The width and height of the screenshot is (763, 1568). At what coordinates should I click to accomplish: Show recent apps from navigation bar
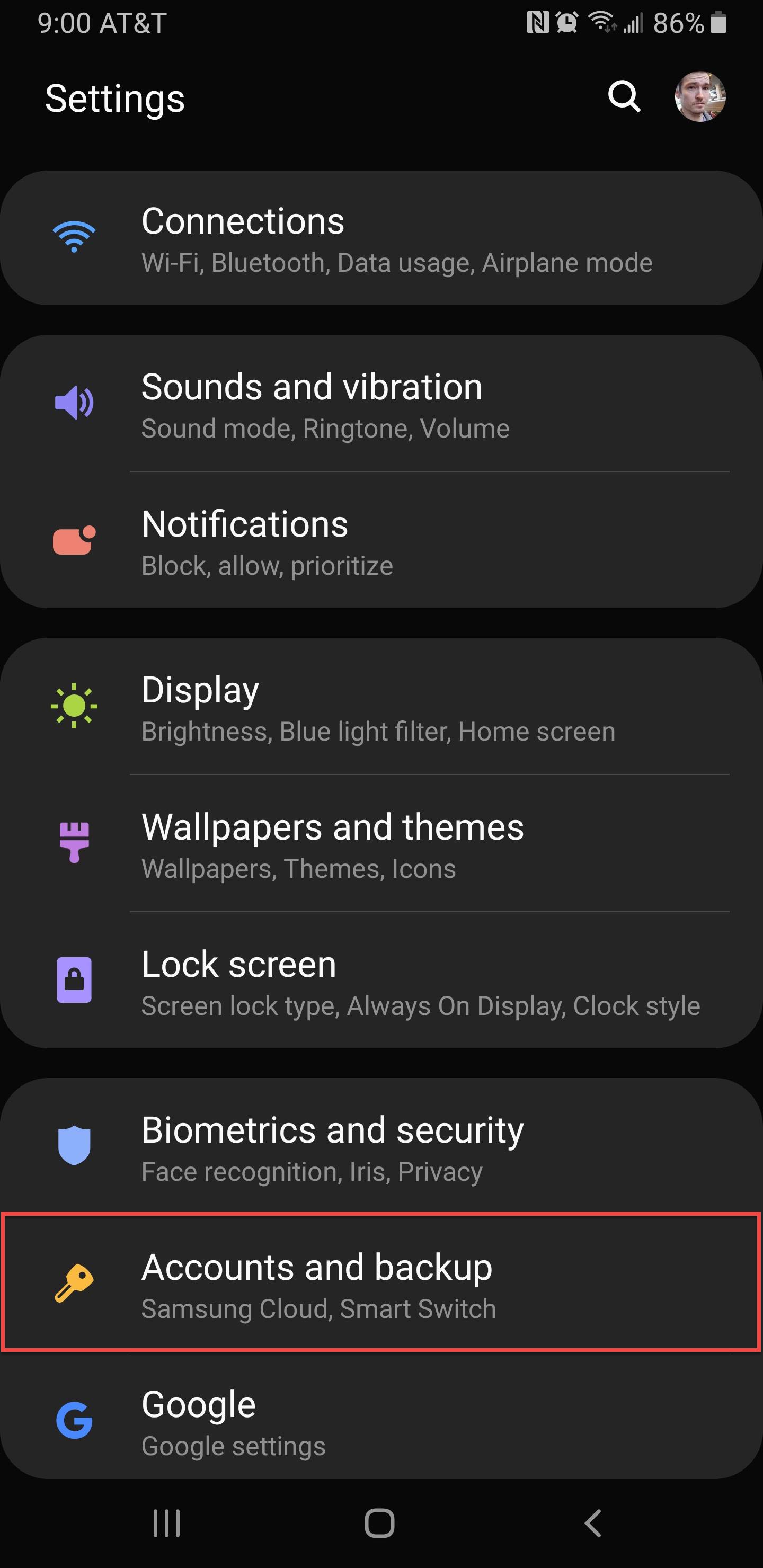click(x=166, y=1524)
